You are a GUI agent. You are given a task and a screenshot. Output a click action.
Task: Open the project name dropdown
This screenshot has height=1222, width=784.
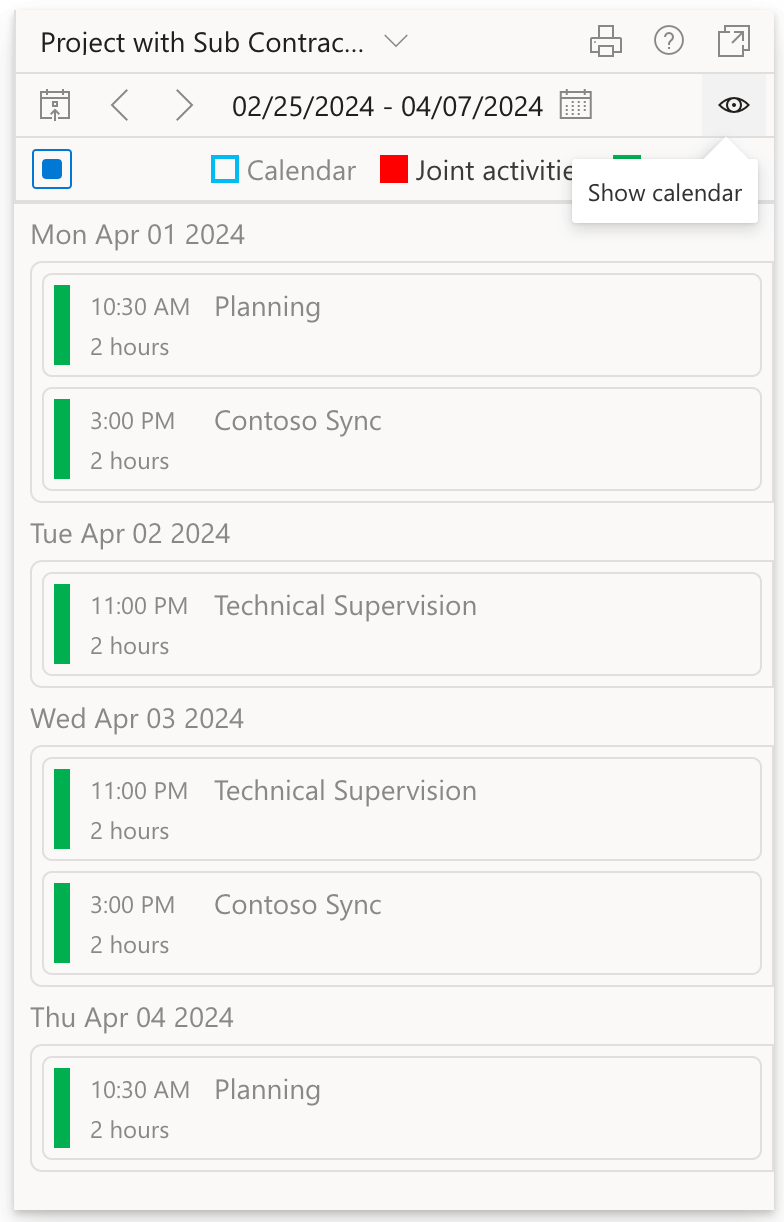click(396, 42)
